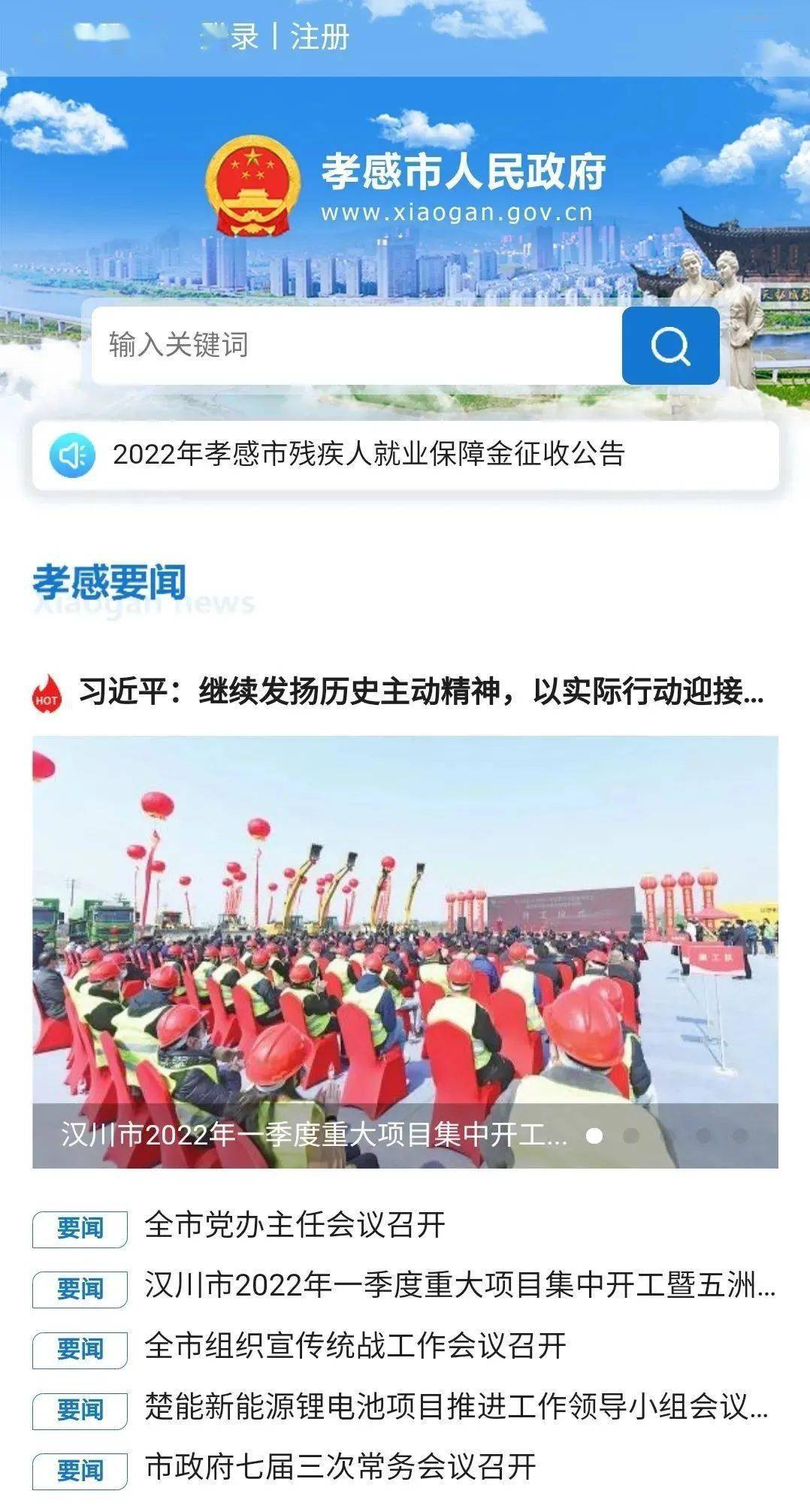Tap the 注册 register link
Viewport: 810px width, 1512px height.
click(x=320, y=37)
